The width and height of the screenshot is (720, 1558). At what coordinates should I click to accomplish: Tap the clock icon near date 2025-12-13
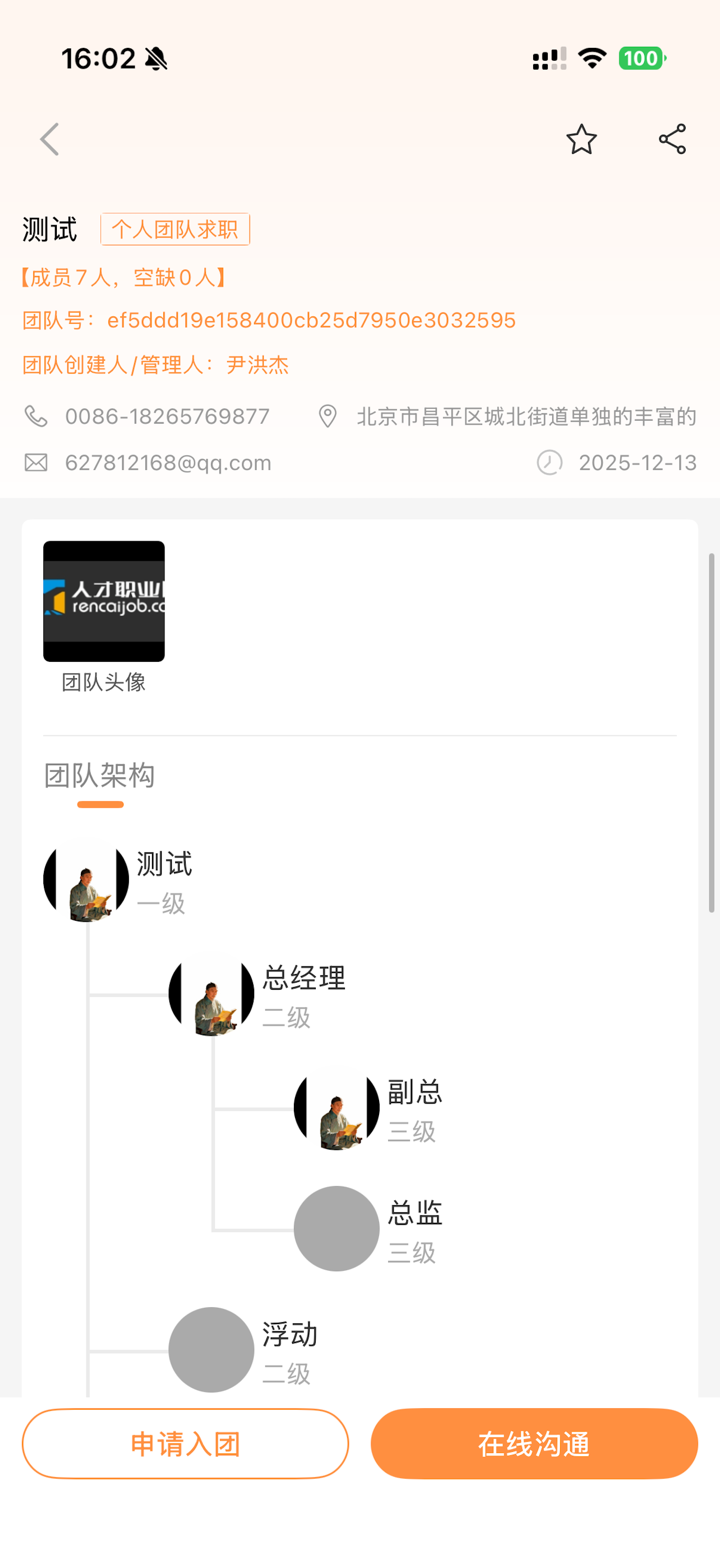550,462
